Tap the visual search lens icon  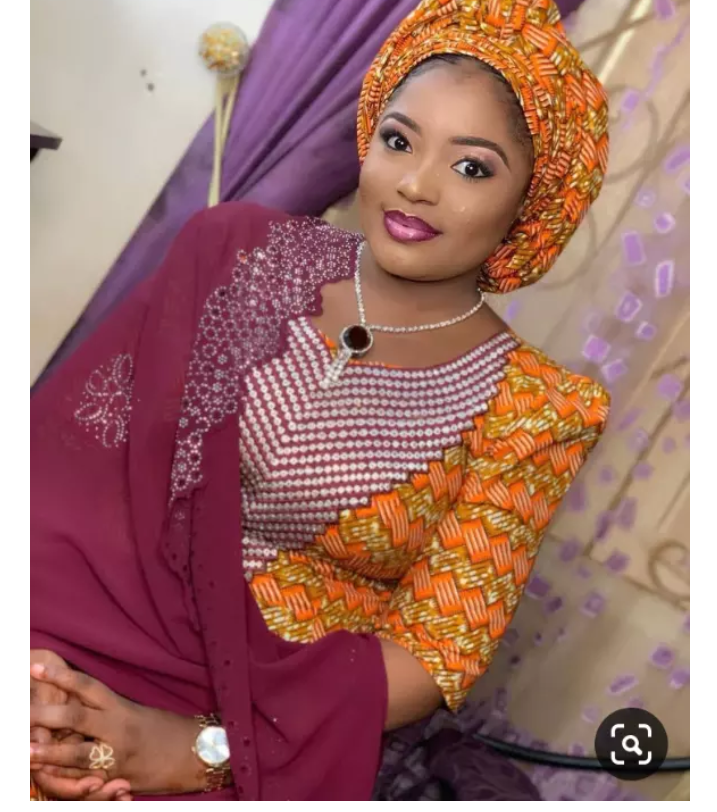[631, 744]
